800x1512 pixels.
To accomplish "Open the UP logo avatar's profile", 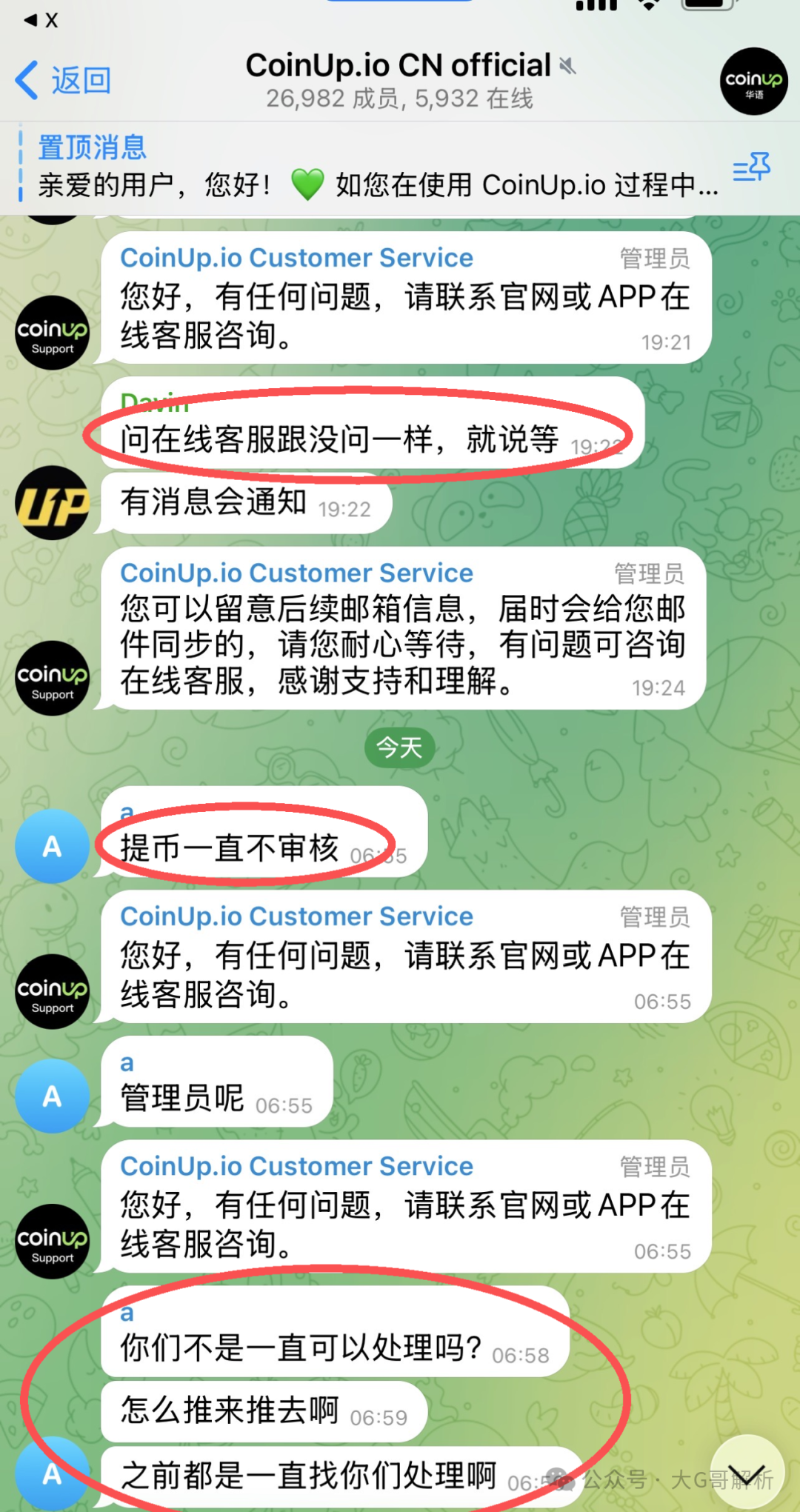I will coord(53,503).
